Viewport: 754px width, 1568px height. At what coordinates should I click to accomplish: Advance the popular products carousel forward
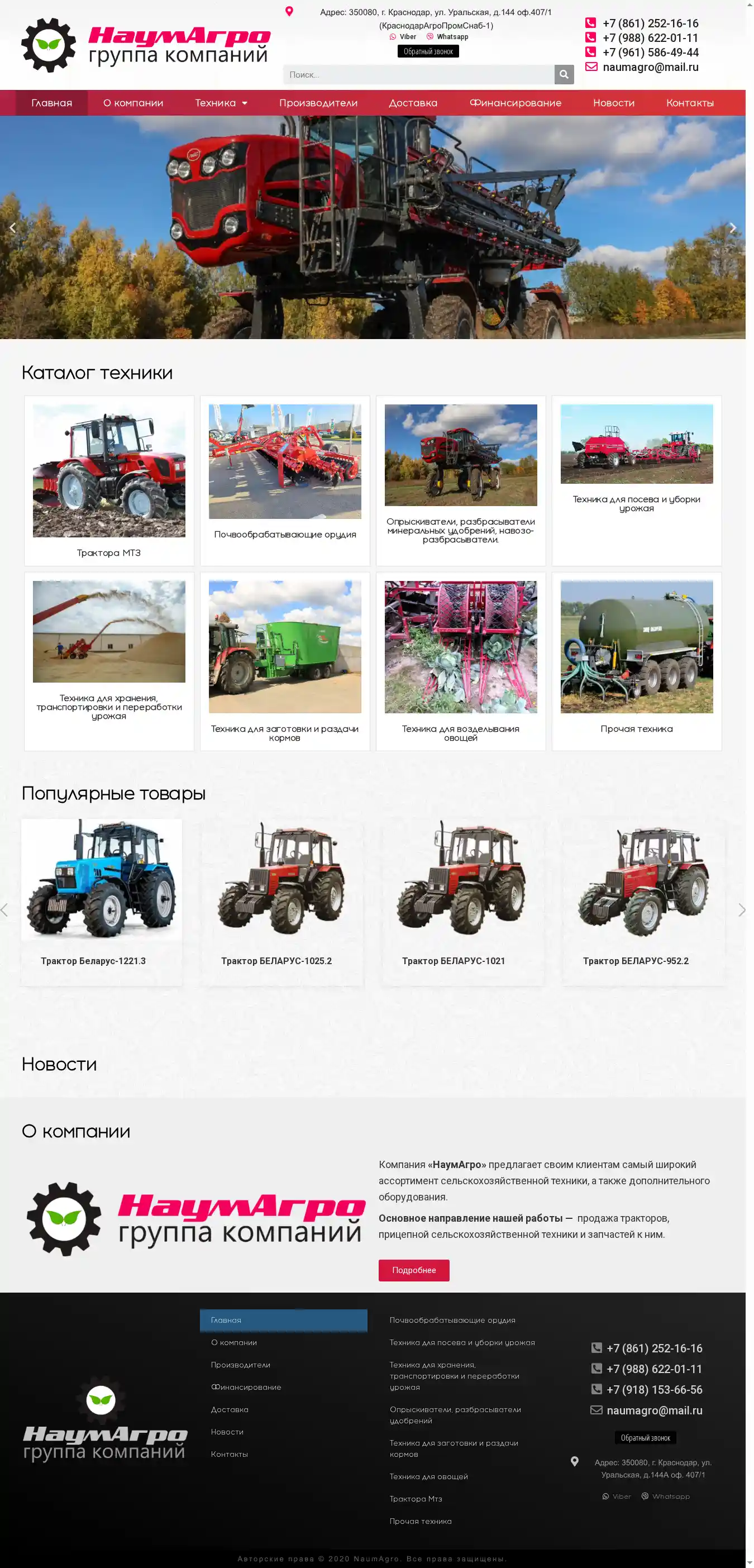point(742,910)
